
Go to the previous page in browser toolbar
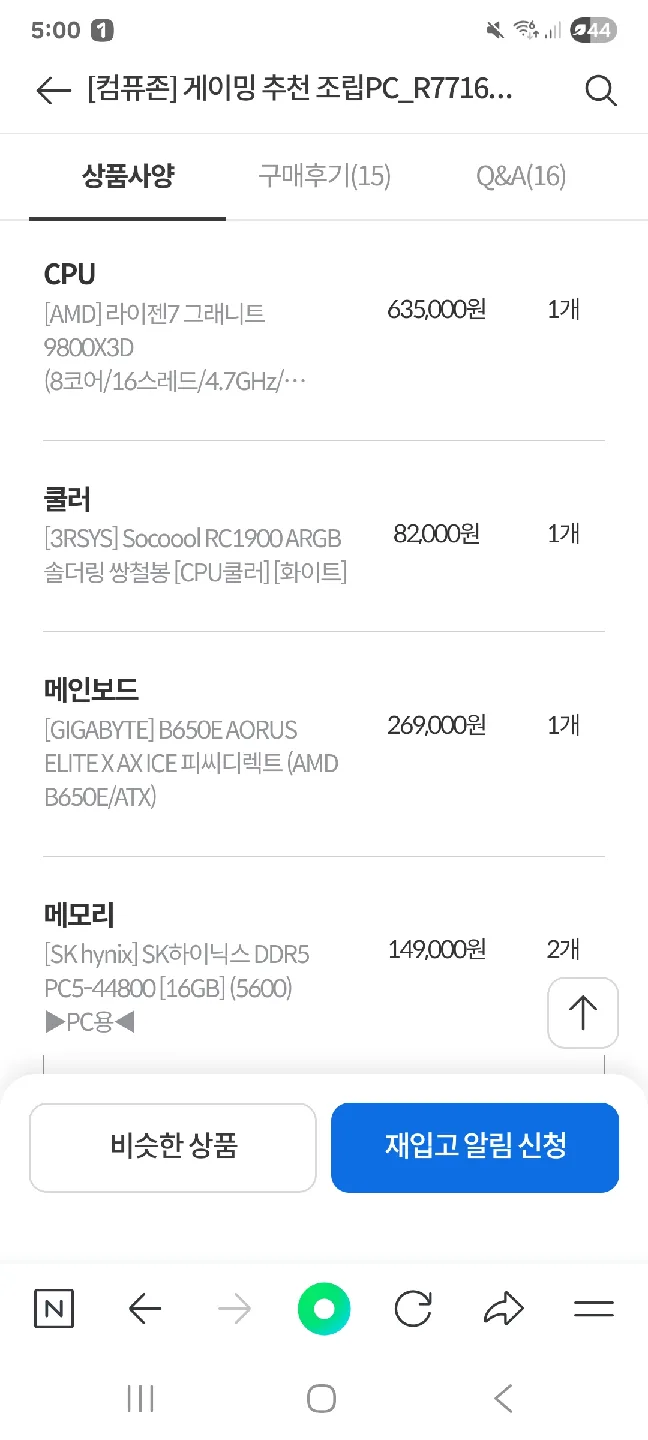pos(145,1309)
